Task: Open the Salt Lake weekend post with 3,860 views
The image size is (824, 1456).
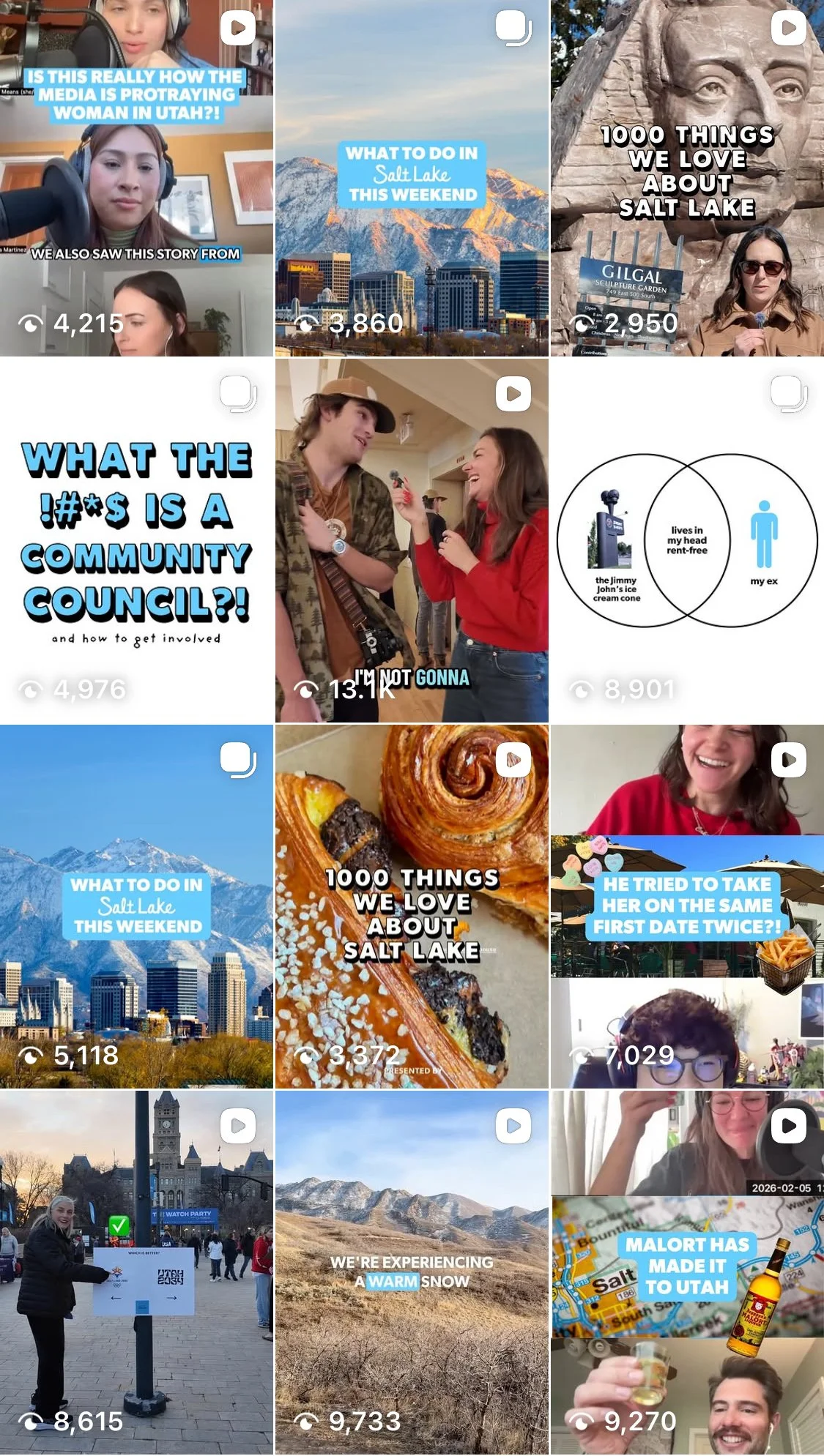Action: click(412, 178)
